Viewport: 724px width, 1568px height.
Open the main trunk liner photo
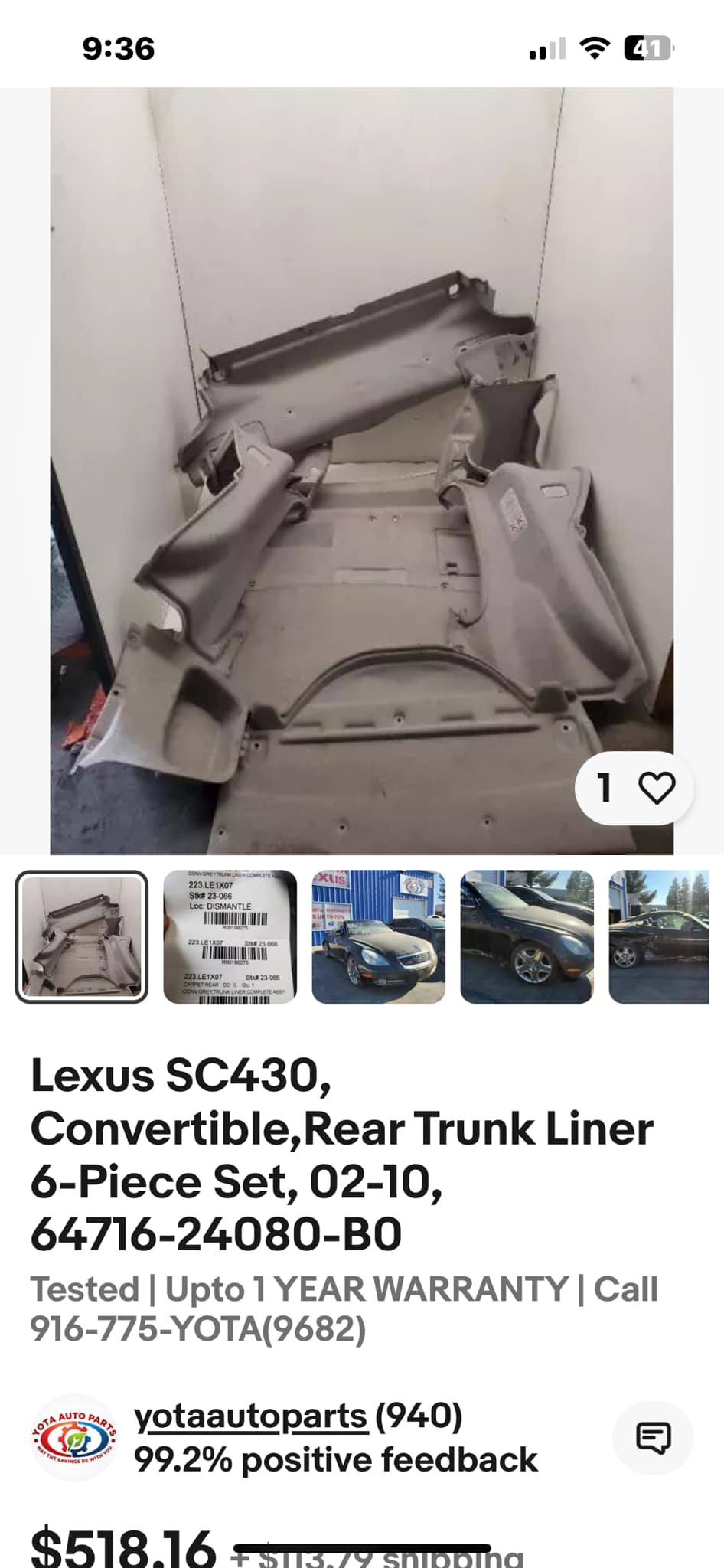pos(362,471)
